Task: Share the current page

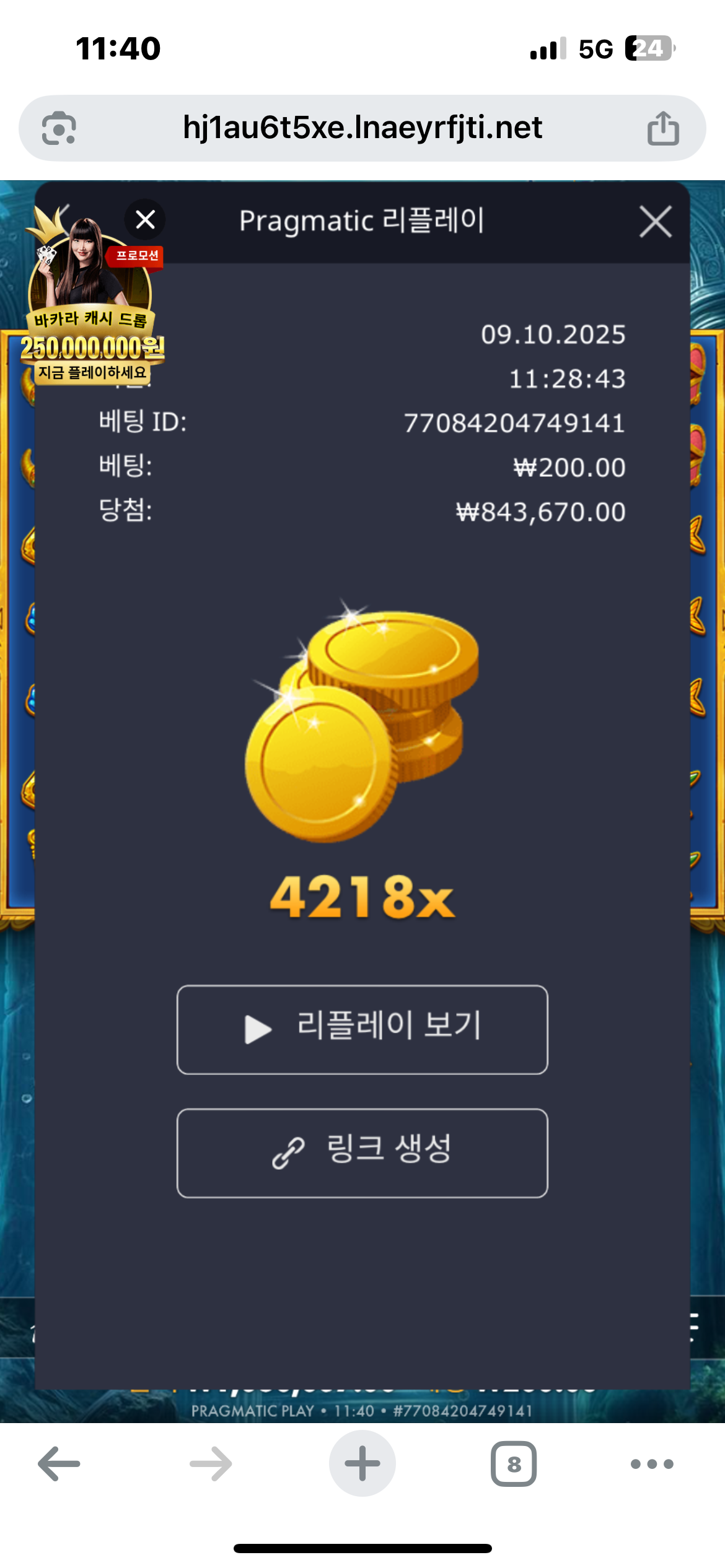Action: pos(662,128)
